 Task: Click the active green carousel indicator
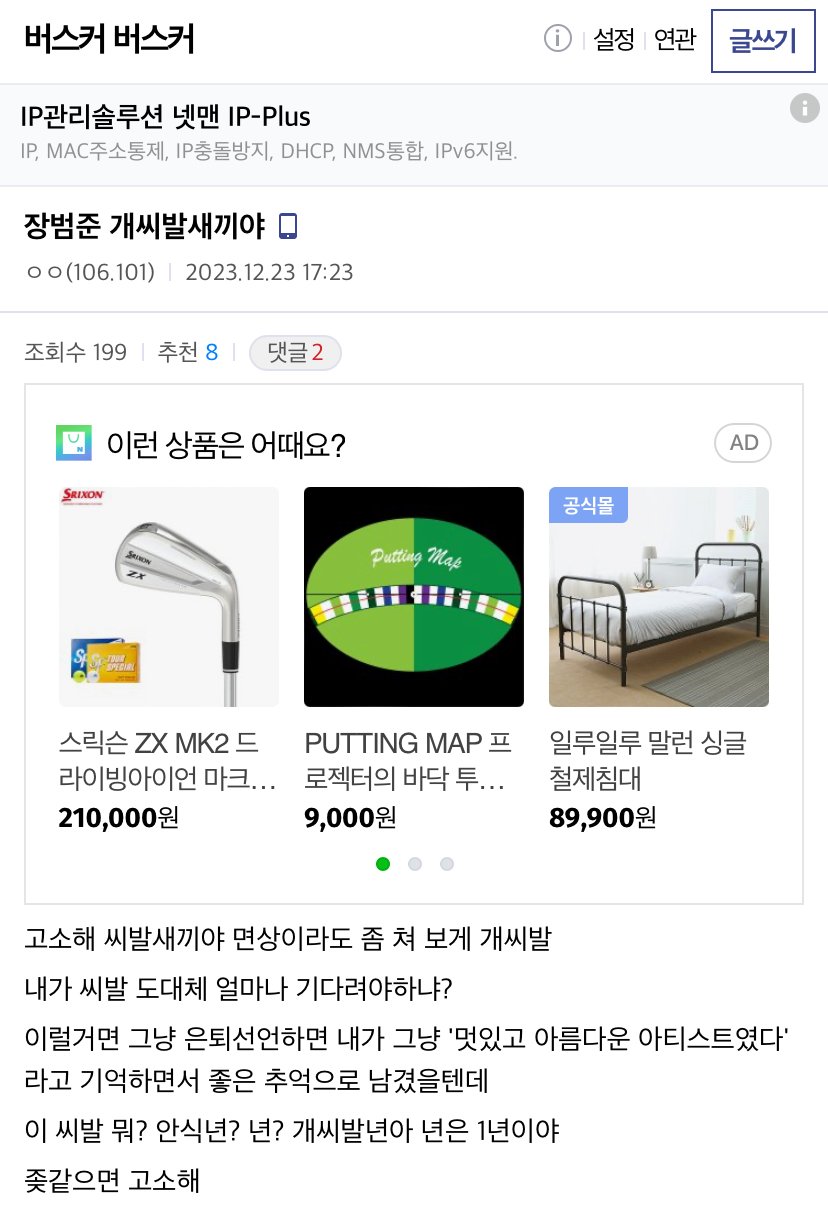[x=382, y=863]
